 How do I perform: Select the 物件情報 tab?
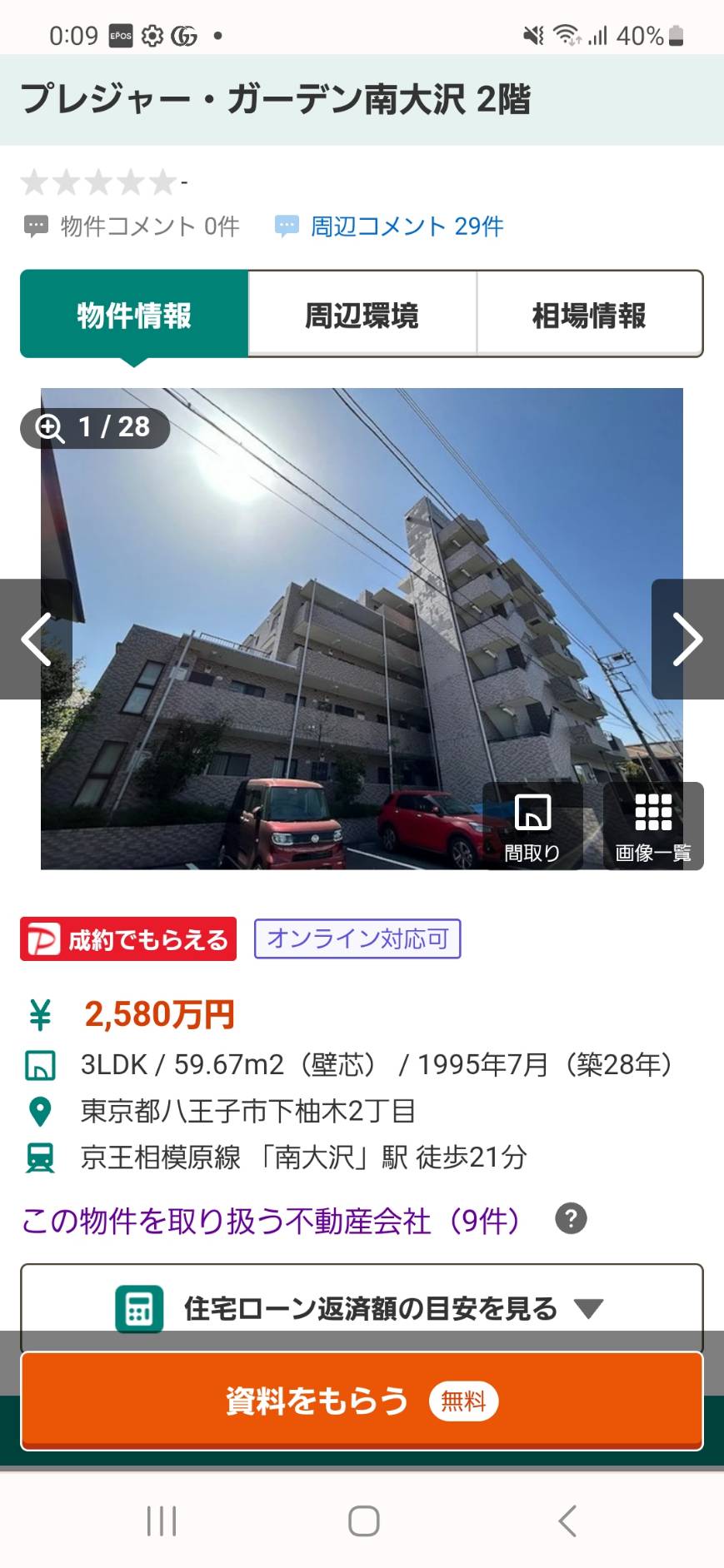coord(134,315)
